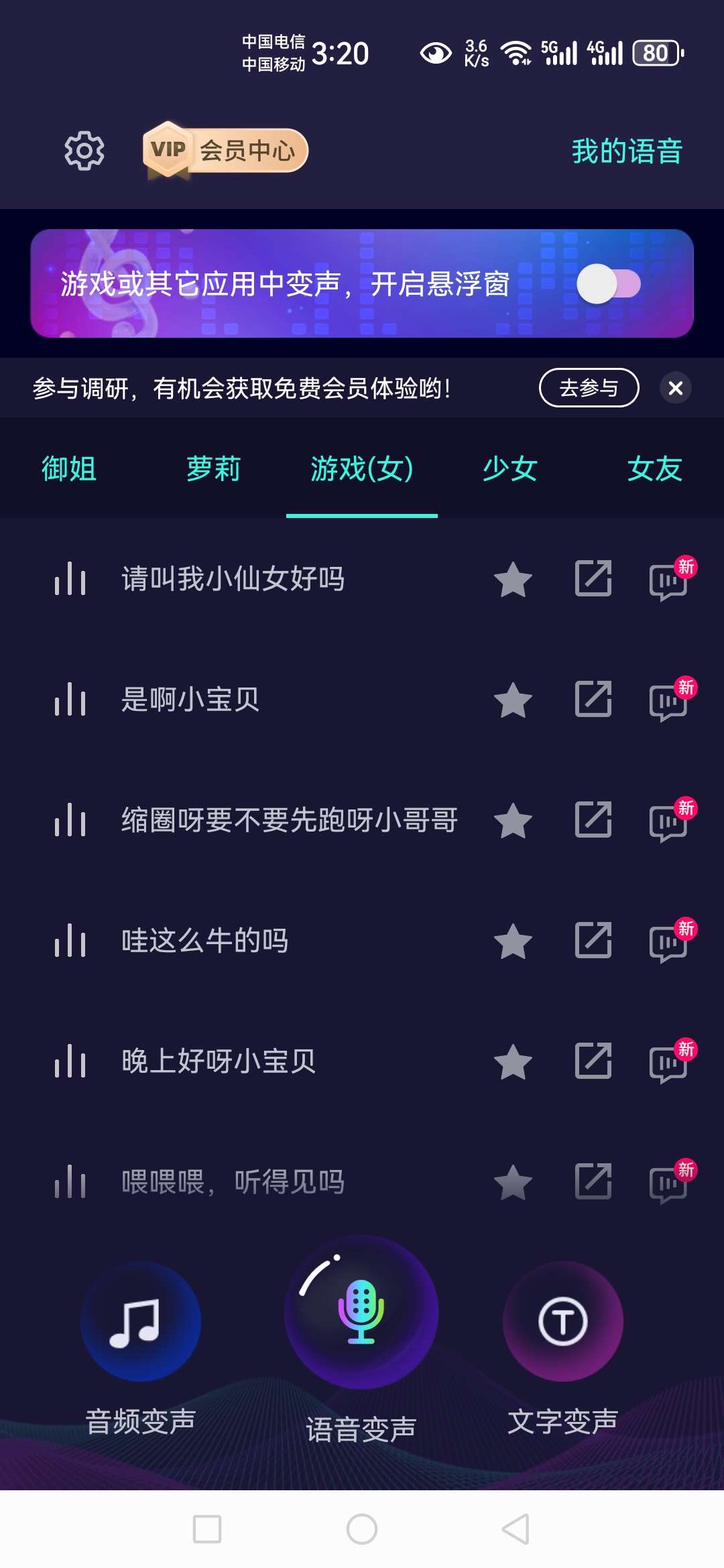The image size is (724, 1568).
Task: Open 音频变声 audio voice changer
Action: click(x=141, y=1321)
